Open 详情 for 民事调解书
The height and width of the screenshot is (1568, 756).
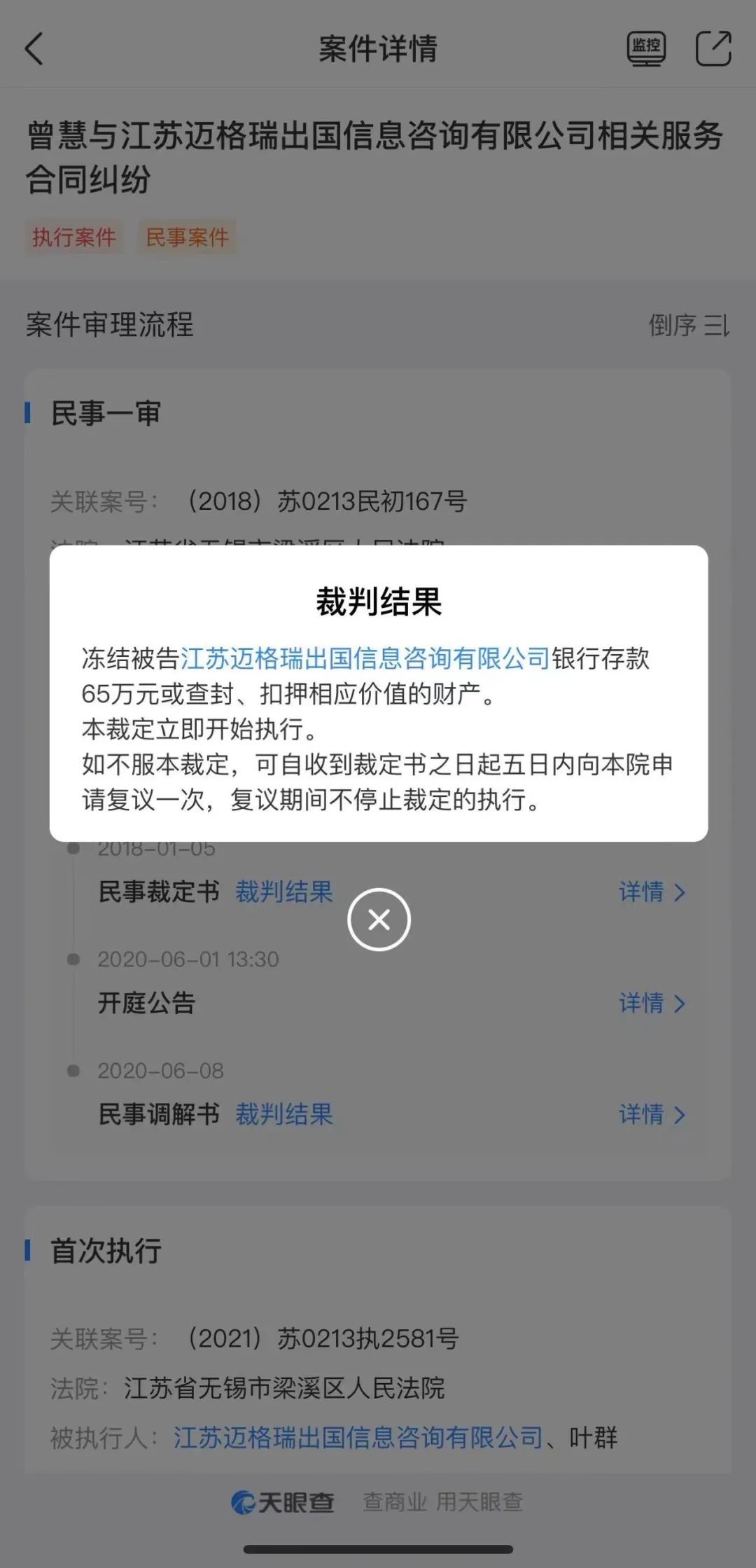pyautogui.click(x=651, y=1114)
